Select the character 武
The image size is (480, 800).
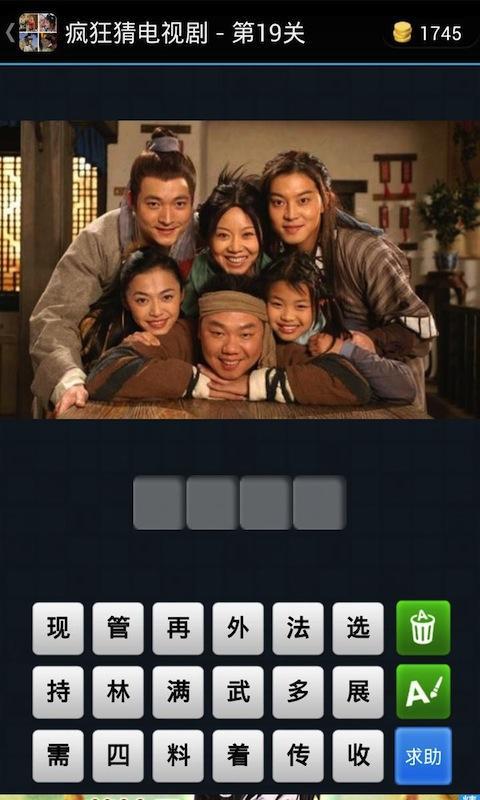point(238,692)
